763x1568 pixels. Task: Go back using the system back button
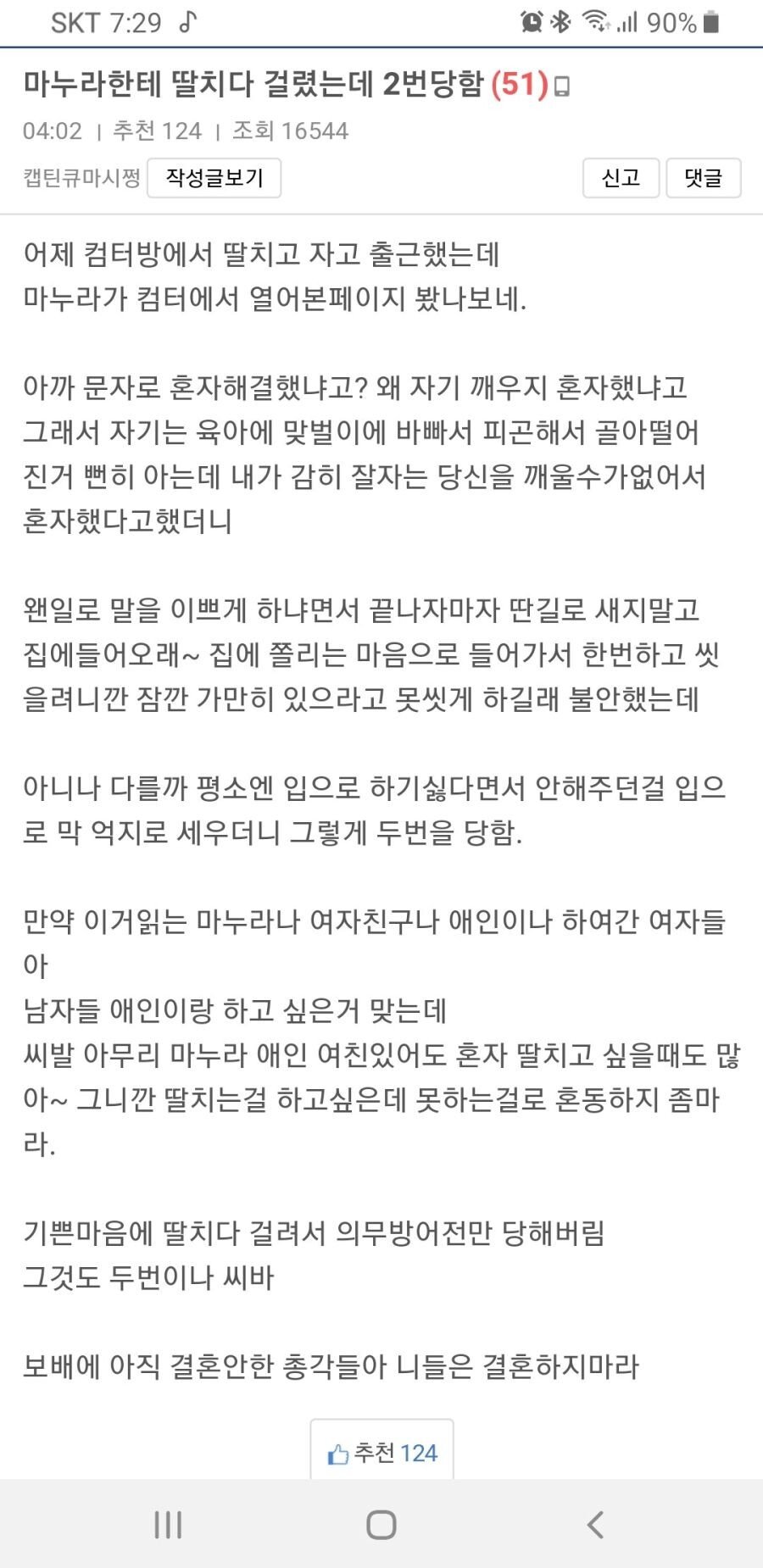pos(595,1525)
